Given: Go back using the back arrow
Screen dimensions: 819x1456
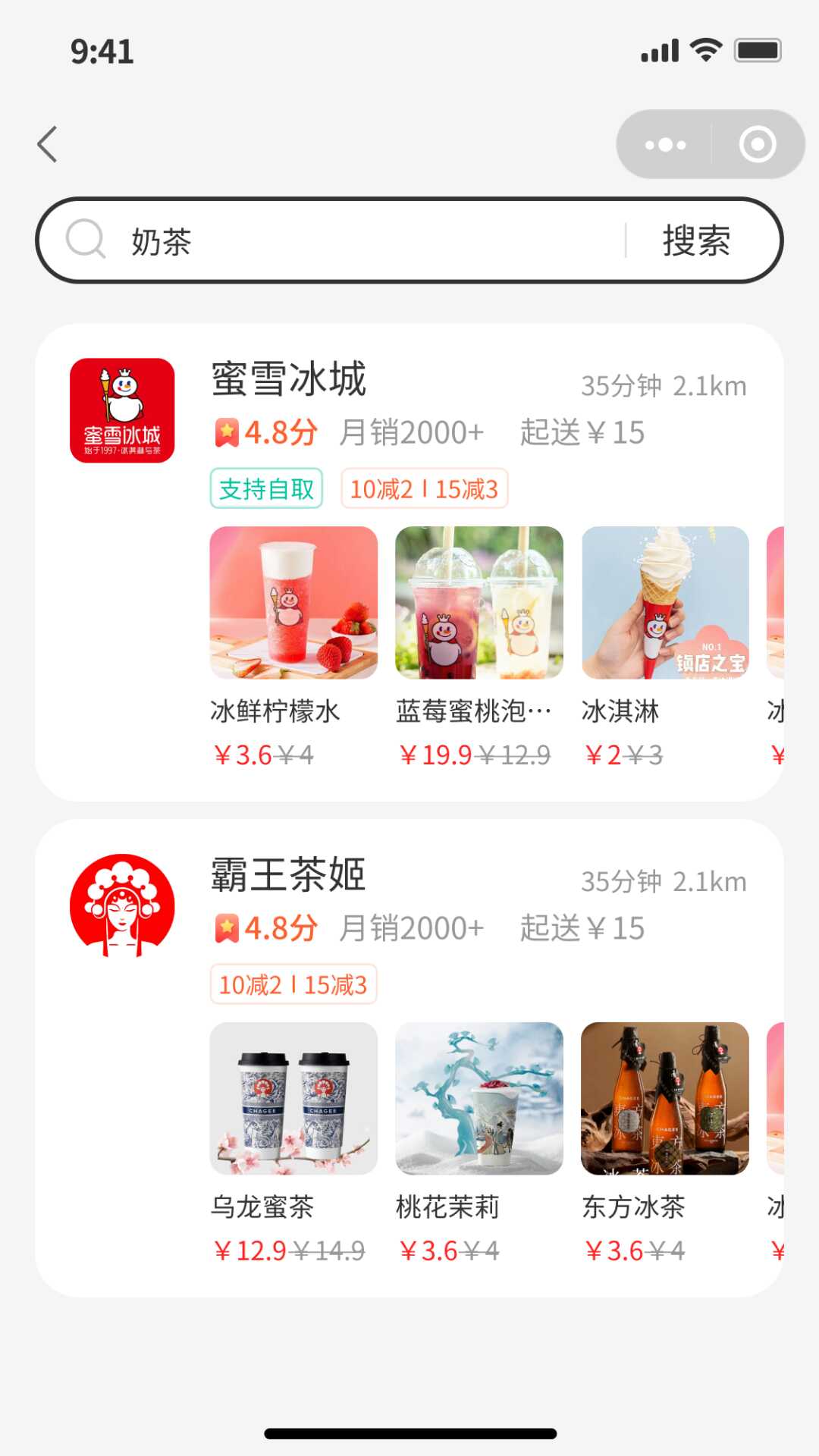Looking at the screenshot, I should [48, 144].
